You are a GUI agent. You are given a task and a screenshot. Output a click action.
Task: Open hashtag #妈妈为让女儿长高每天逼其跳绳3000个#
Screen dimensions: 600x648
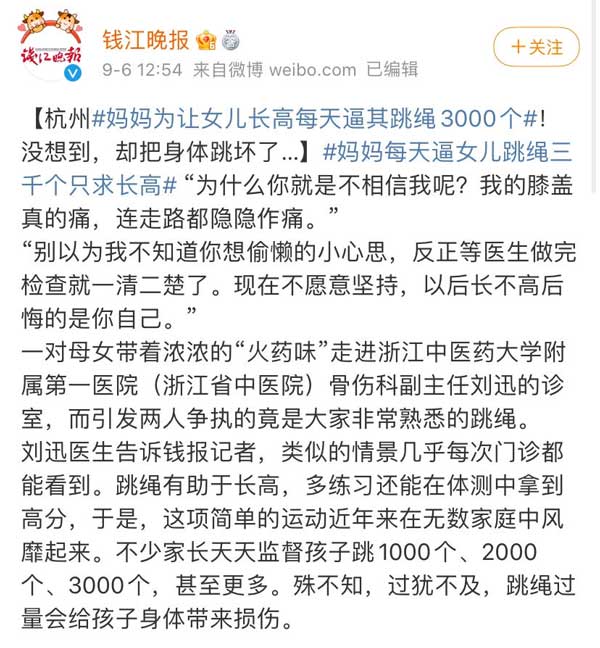tap(315, 120)
